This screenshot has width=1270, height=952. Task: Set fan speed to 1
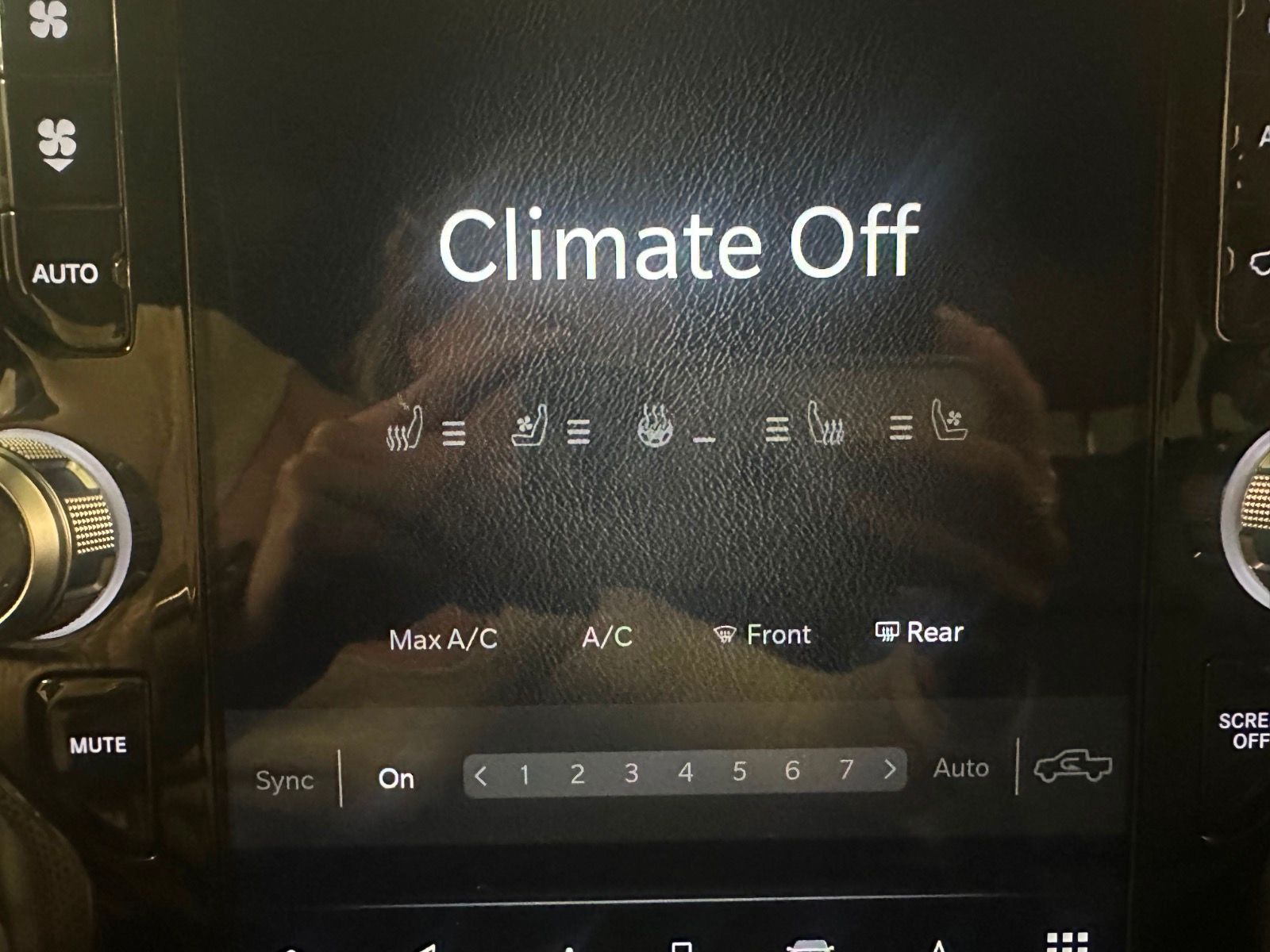pos(524,773)
